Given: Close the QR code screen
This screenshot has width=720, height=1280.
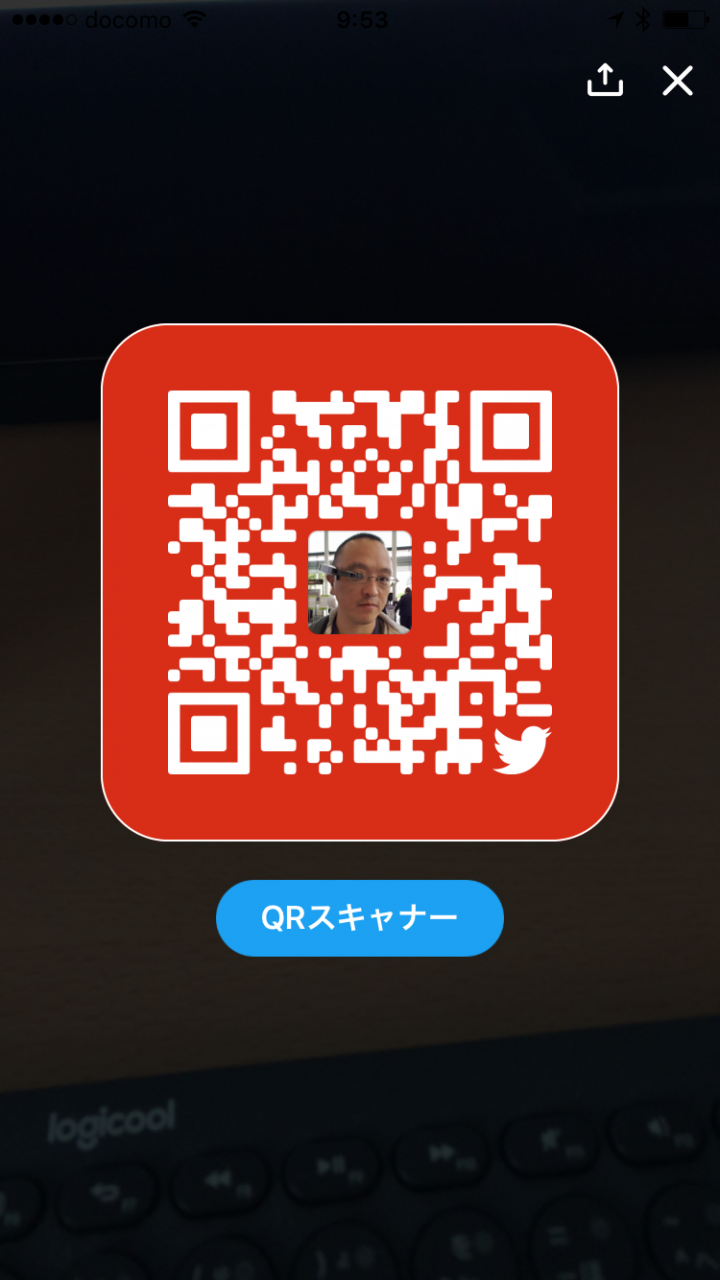Looking at the screenshot, I should [x=678, y=81].
